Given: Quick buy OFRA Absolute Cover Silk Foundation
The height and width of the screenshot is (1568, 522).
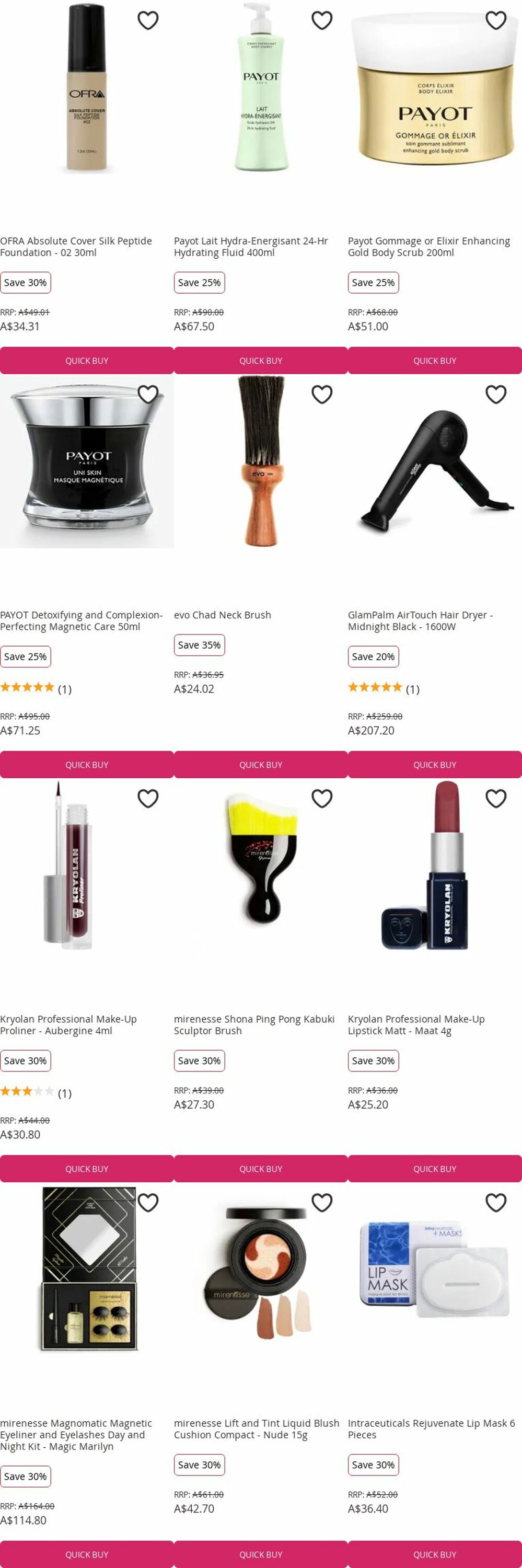Looking at the screenshot, I should pos(87,360).
